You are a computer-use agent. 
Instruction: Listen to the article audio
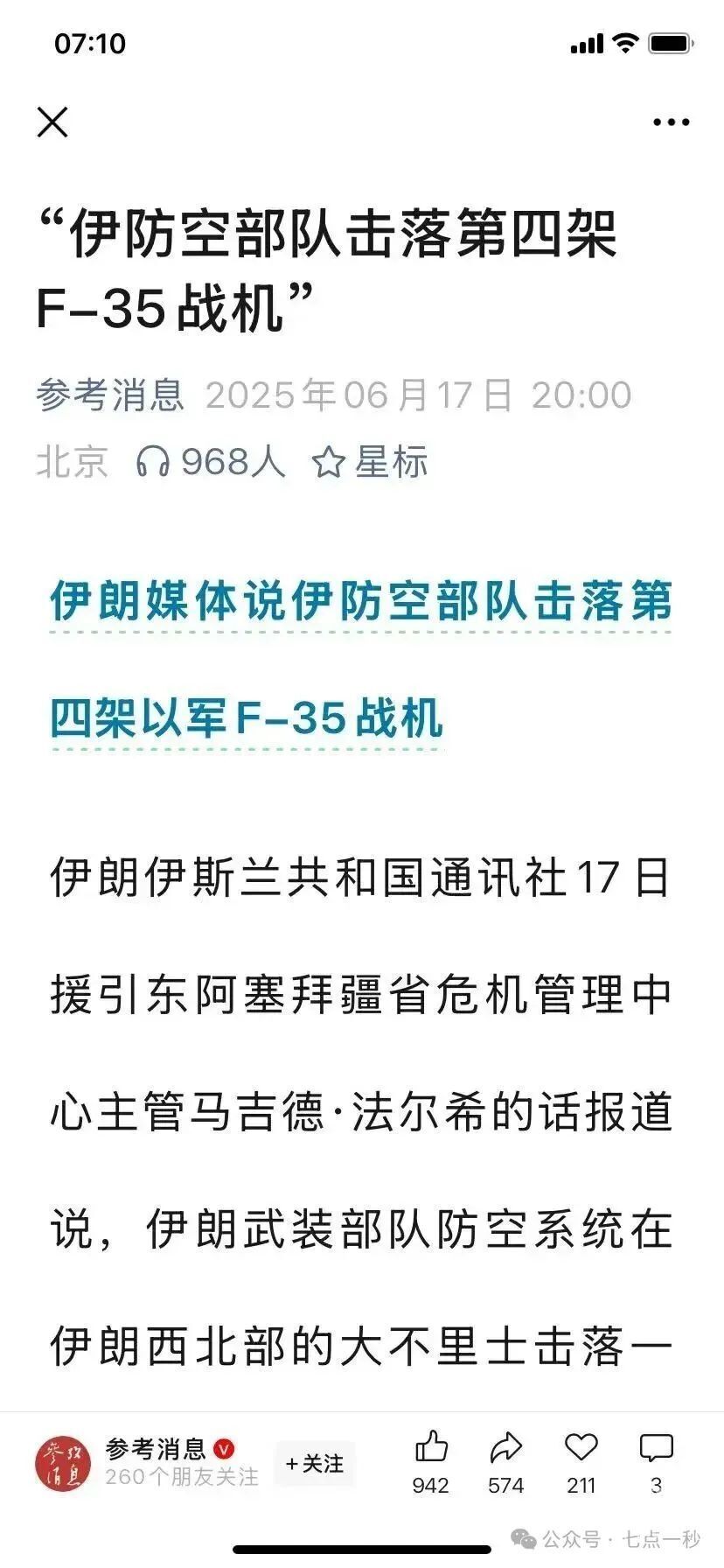tap(210, 461)
